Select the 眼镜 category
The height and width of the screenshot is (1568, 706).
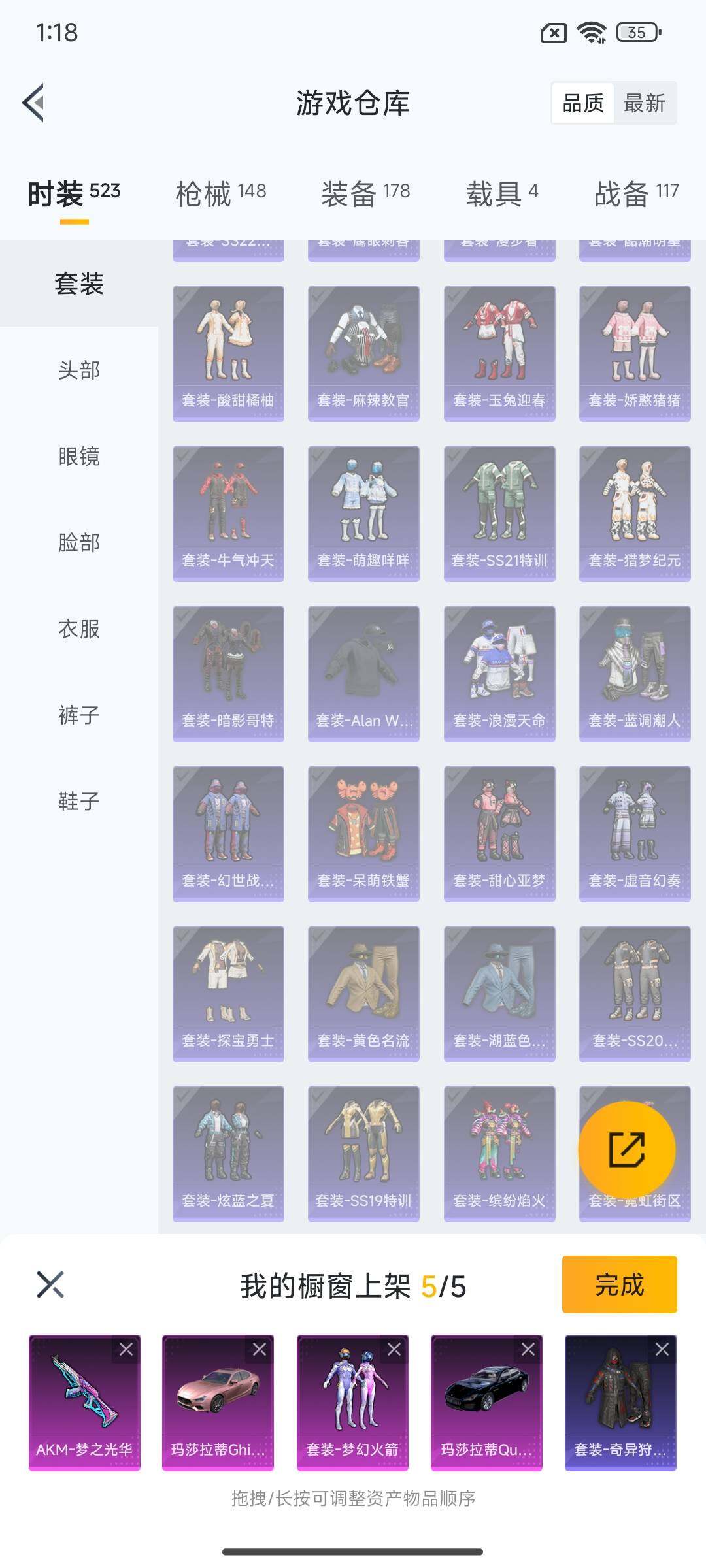[79, 456]
